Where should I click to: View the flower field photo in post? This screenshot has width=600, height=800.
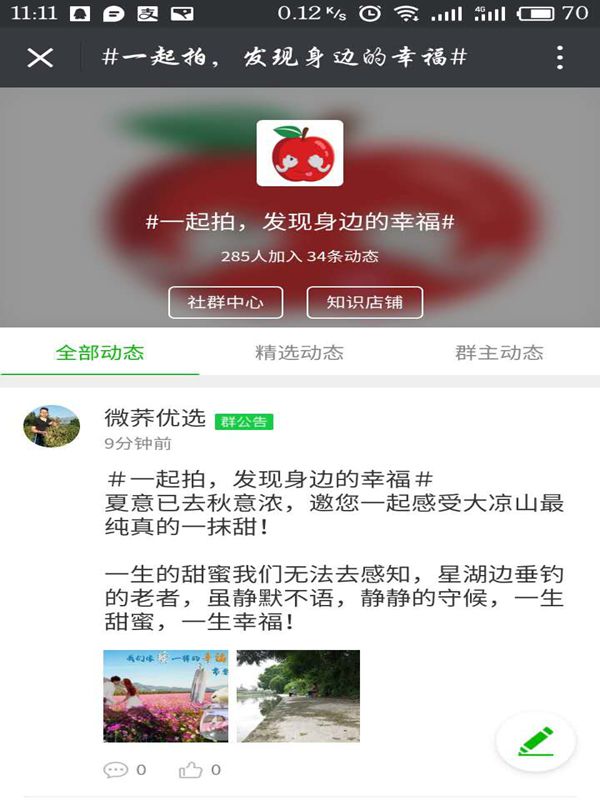tap(165, 696)
